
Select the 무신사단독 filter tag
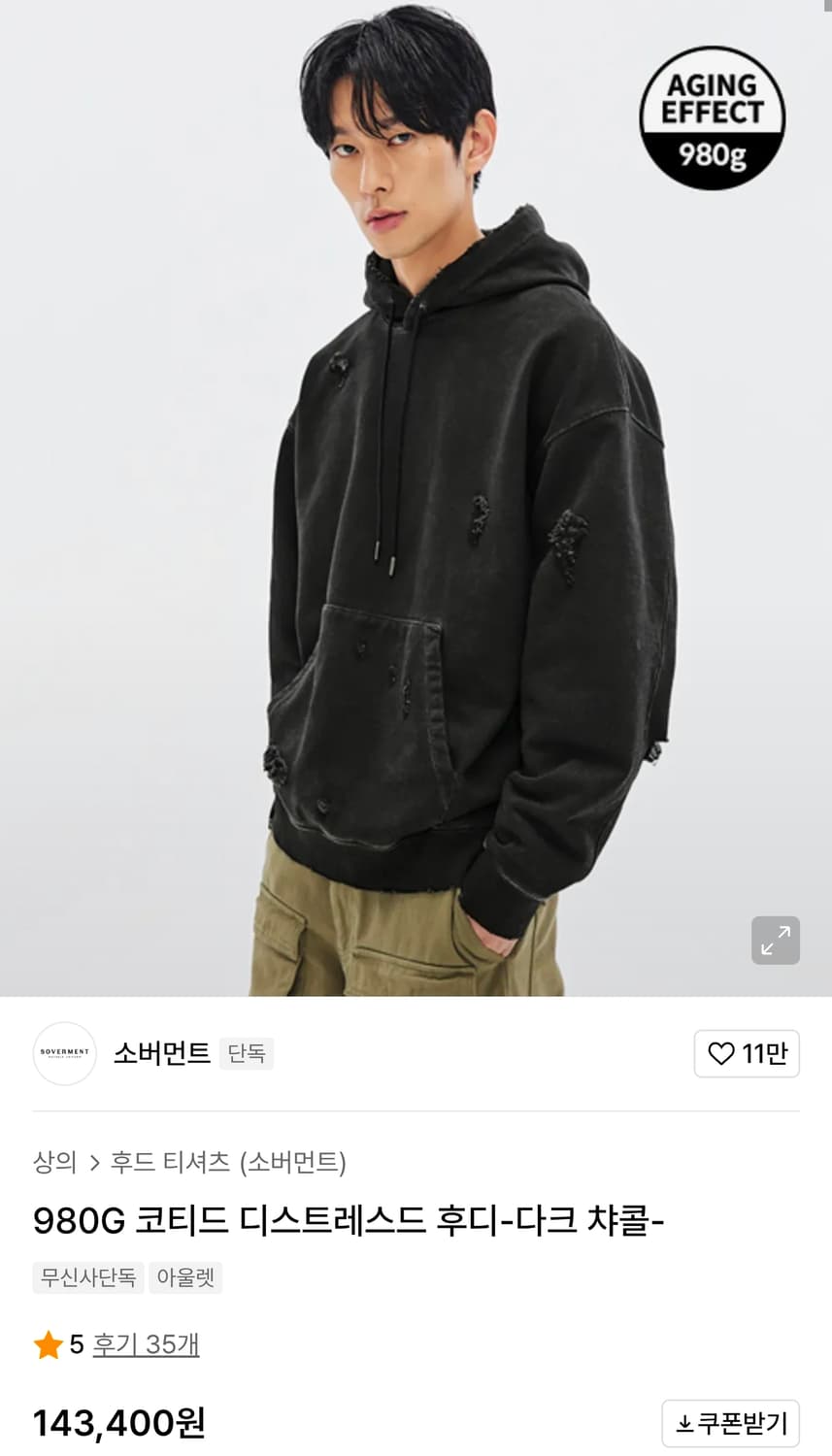pyautogui.click(x=87, y=1277)
